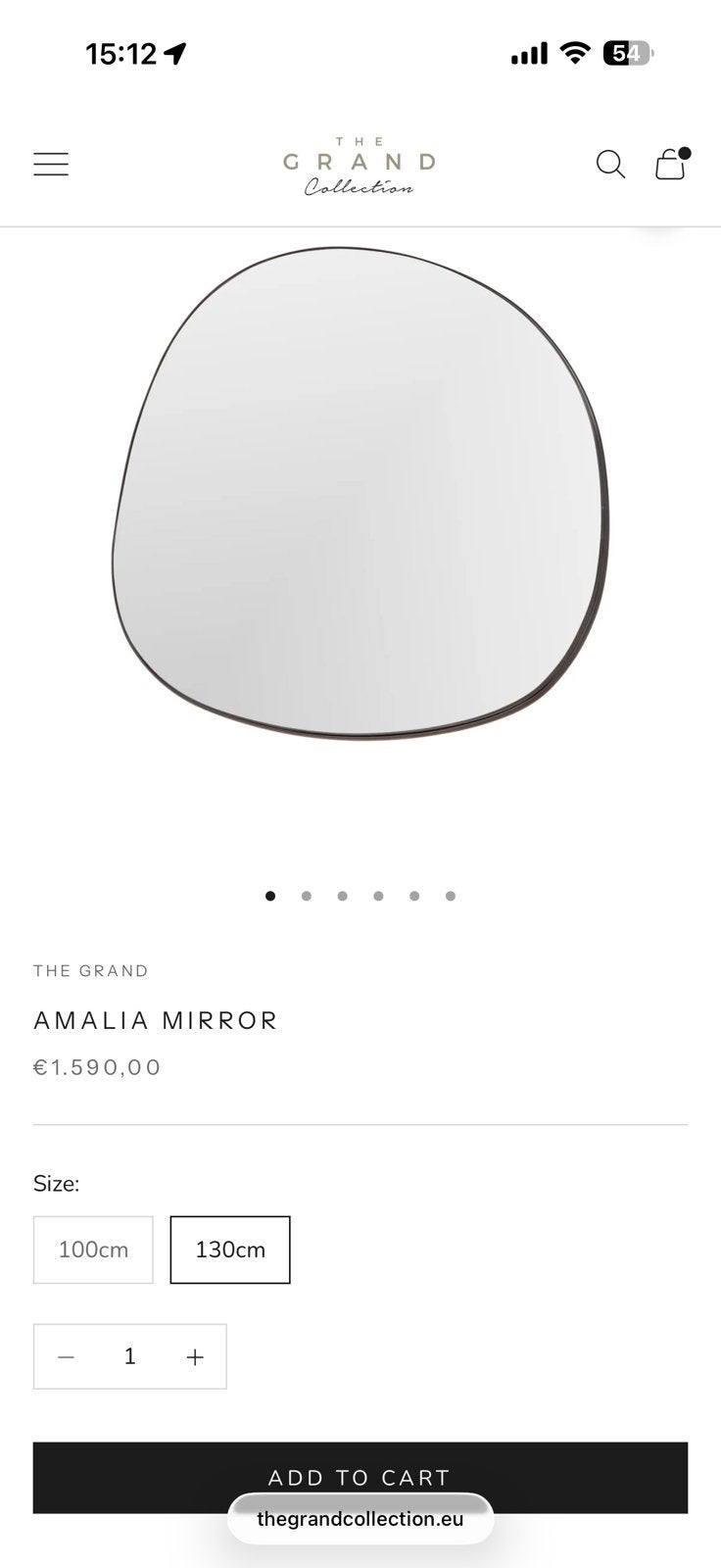Jump to the second product image dot
721x1568 pixels.
(x=307, y=896)
